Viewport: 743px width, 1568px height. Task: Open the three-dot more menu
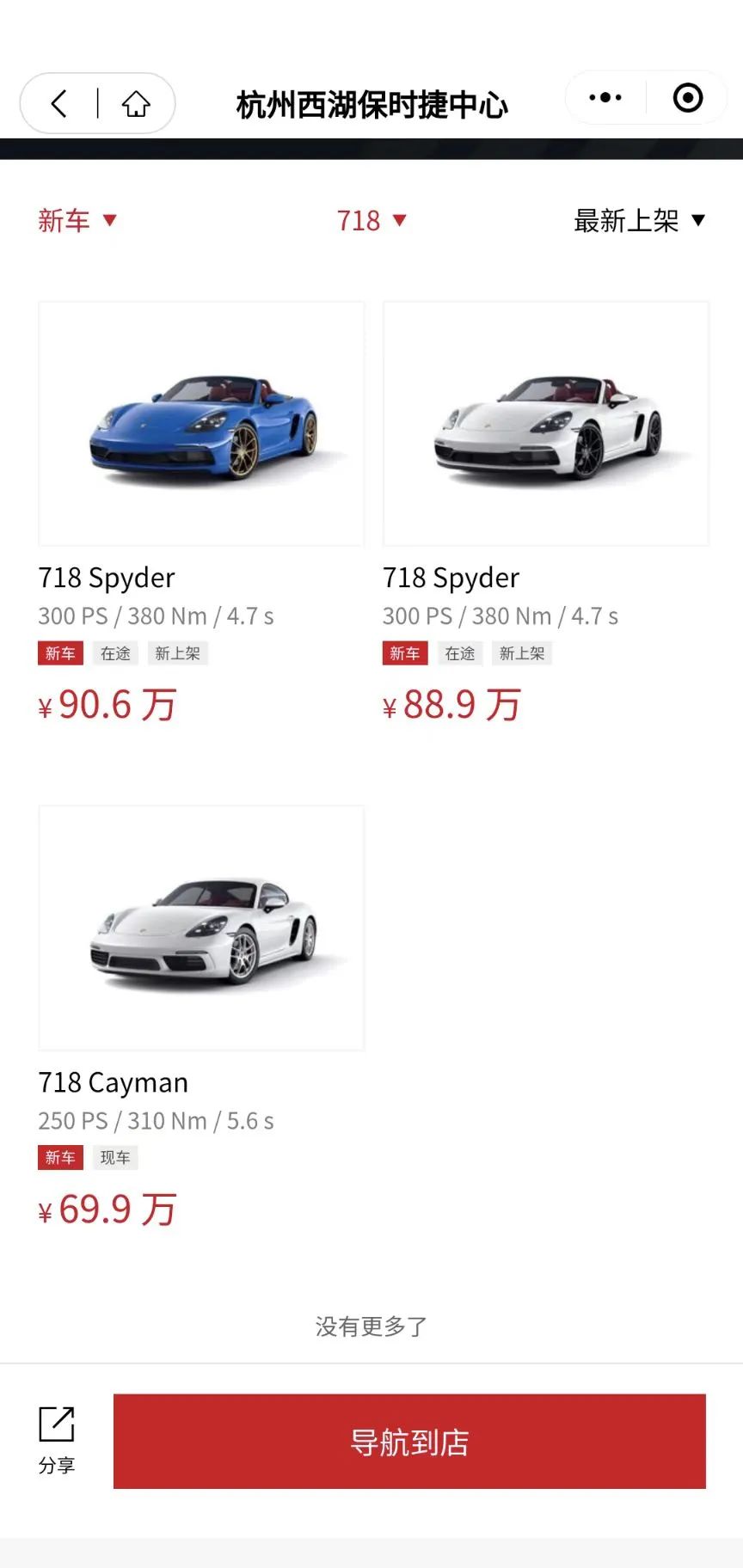pos(605,98)
